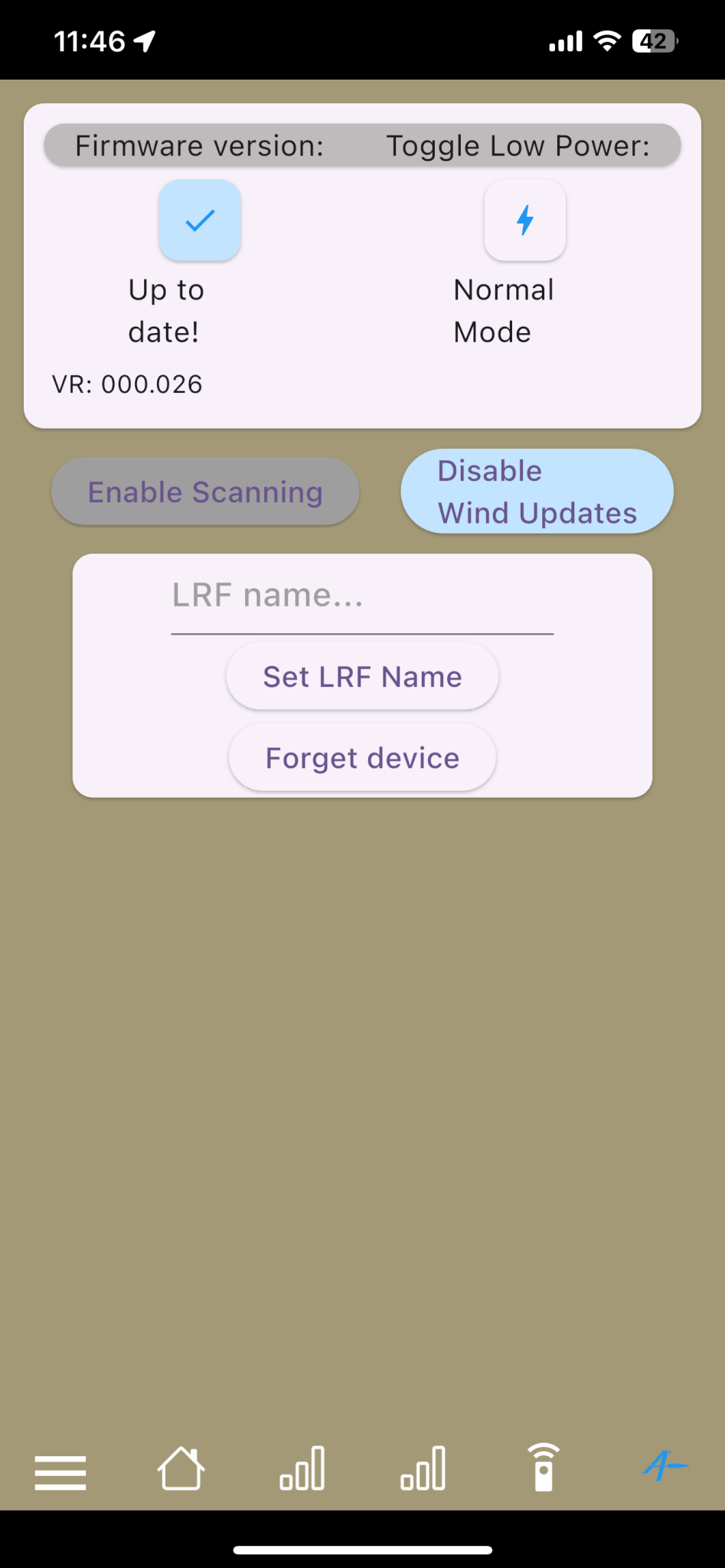Disable Wind Updates
725x1568 pixels.
click(x=537, y=492)
